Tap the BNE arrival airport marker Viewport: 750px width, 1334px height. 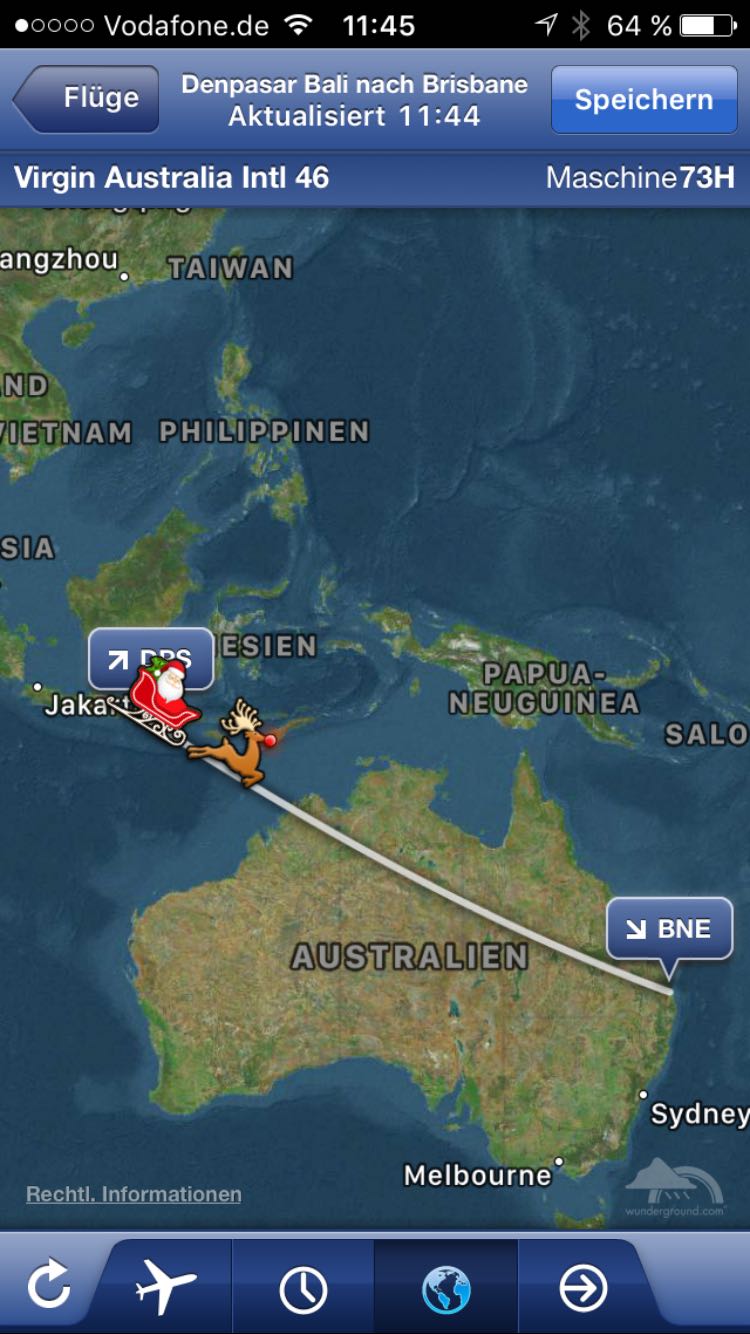[669, 929]
